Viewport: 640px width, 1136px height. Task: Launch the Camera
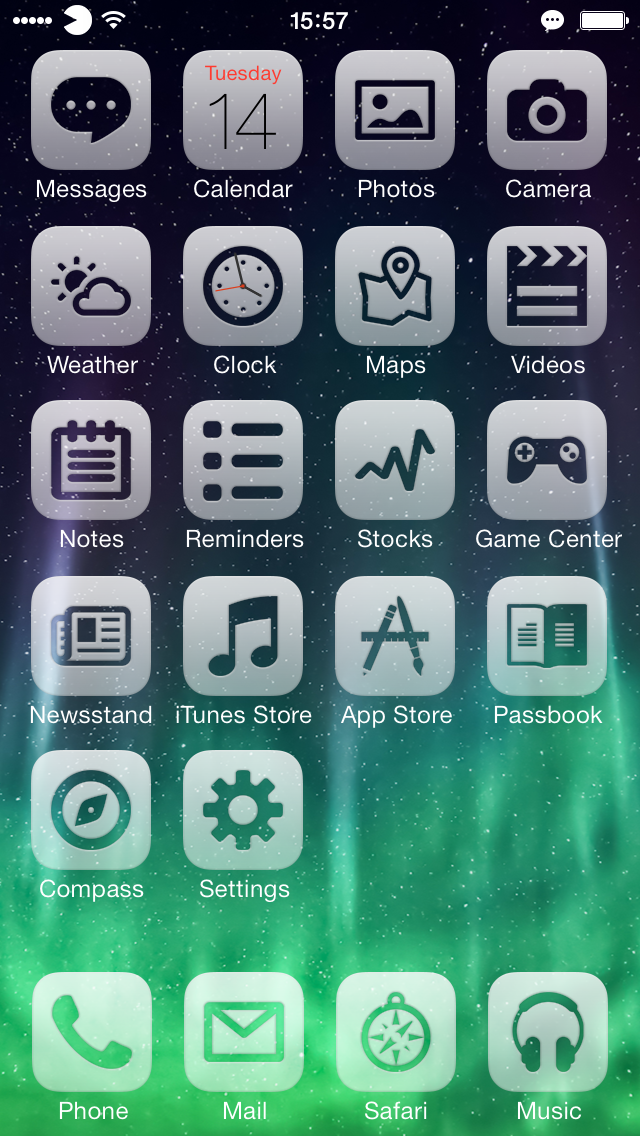(x=547, y=110)
